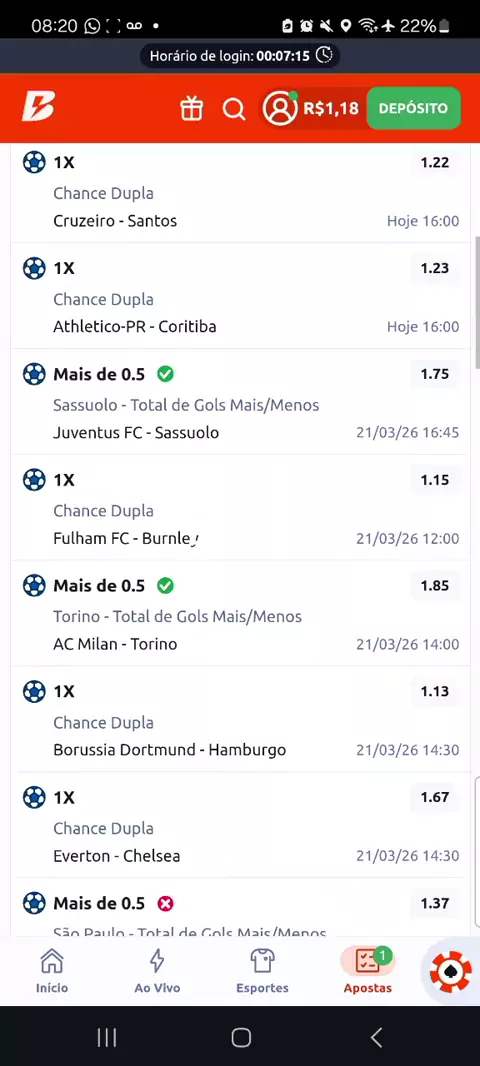480x1066 pixels.
Task: View the Juventus FC - Sassuolo selection
Action: tap(241, 402)
